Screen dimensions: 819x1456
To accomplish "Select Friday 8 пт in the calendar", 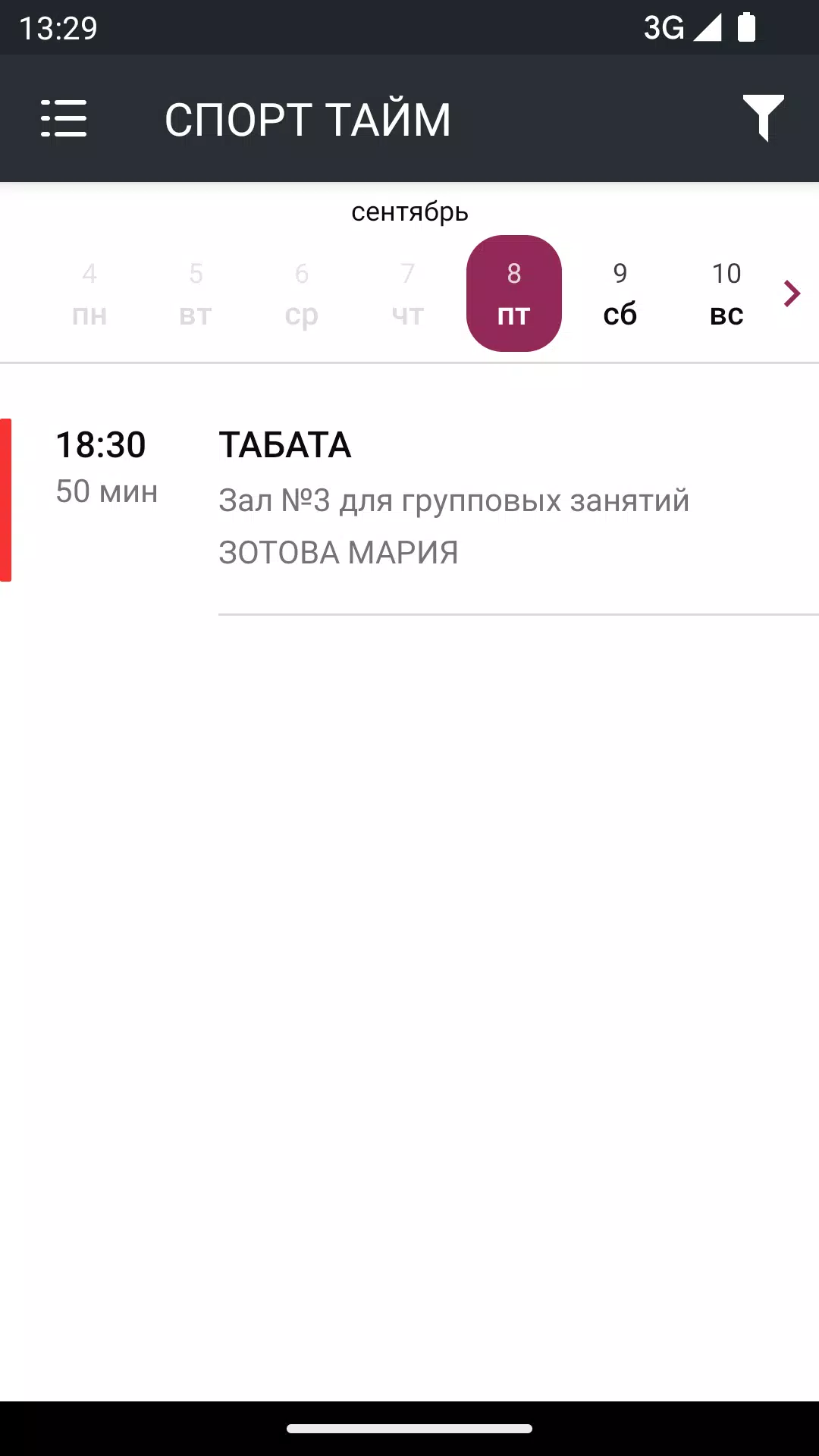I will (x=513, y=293).
